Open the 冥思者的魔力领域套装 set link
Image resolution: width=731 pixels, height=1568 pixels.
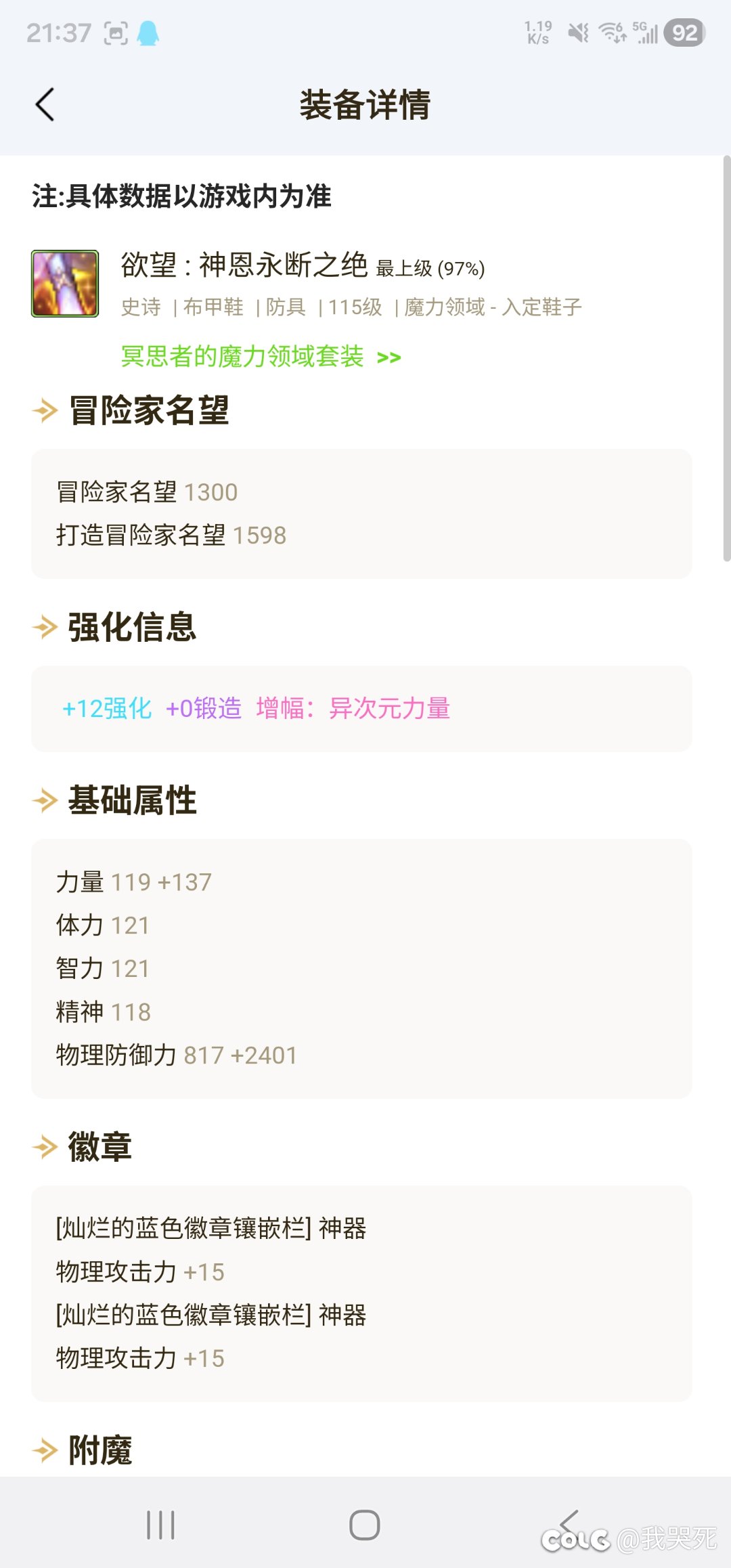click(x=261, y=356)
